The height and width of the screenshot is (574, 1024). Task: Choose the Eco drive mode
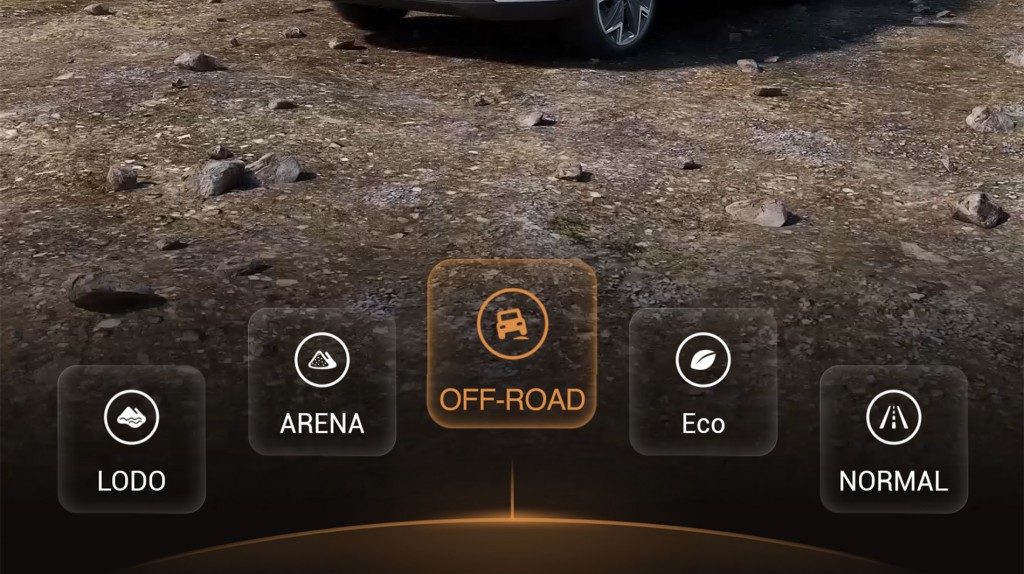(703, 382)
